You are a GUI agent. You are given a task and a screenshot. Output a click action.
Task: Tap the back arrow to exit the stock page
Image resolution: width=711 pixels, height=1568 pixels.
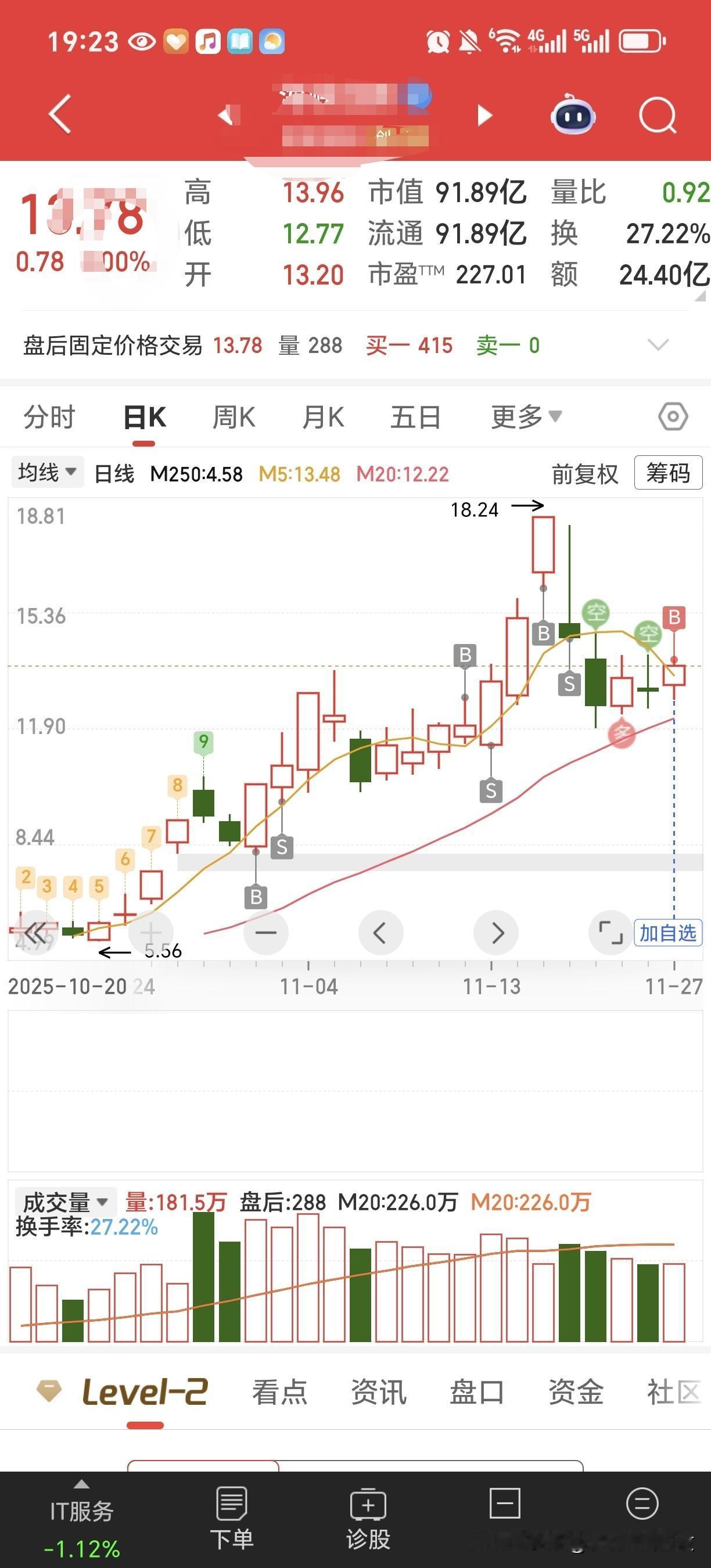click(59, 114)
